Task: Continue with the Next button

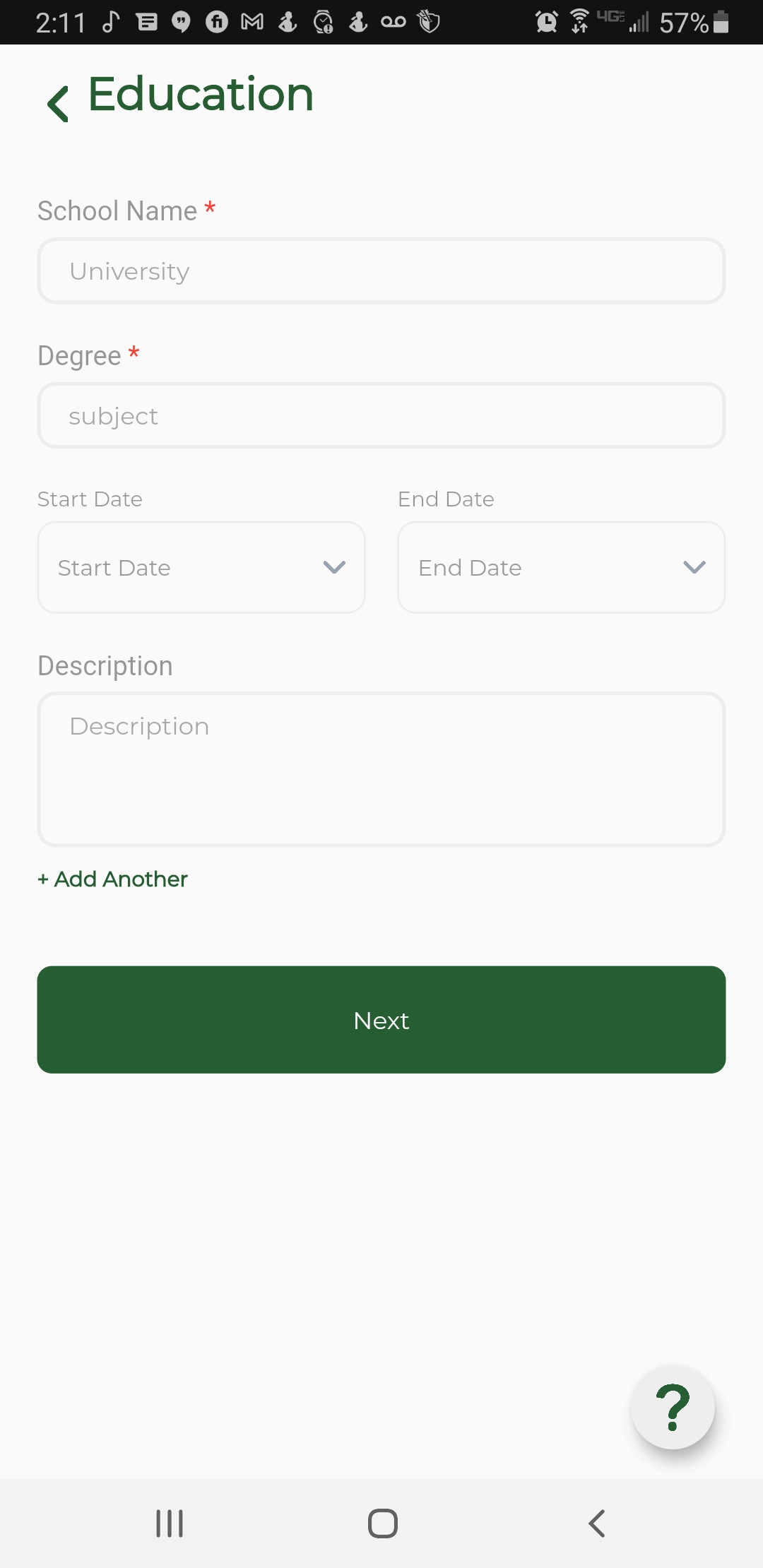Action: [x=381, y=1020]
